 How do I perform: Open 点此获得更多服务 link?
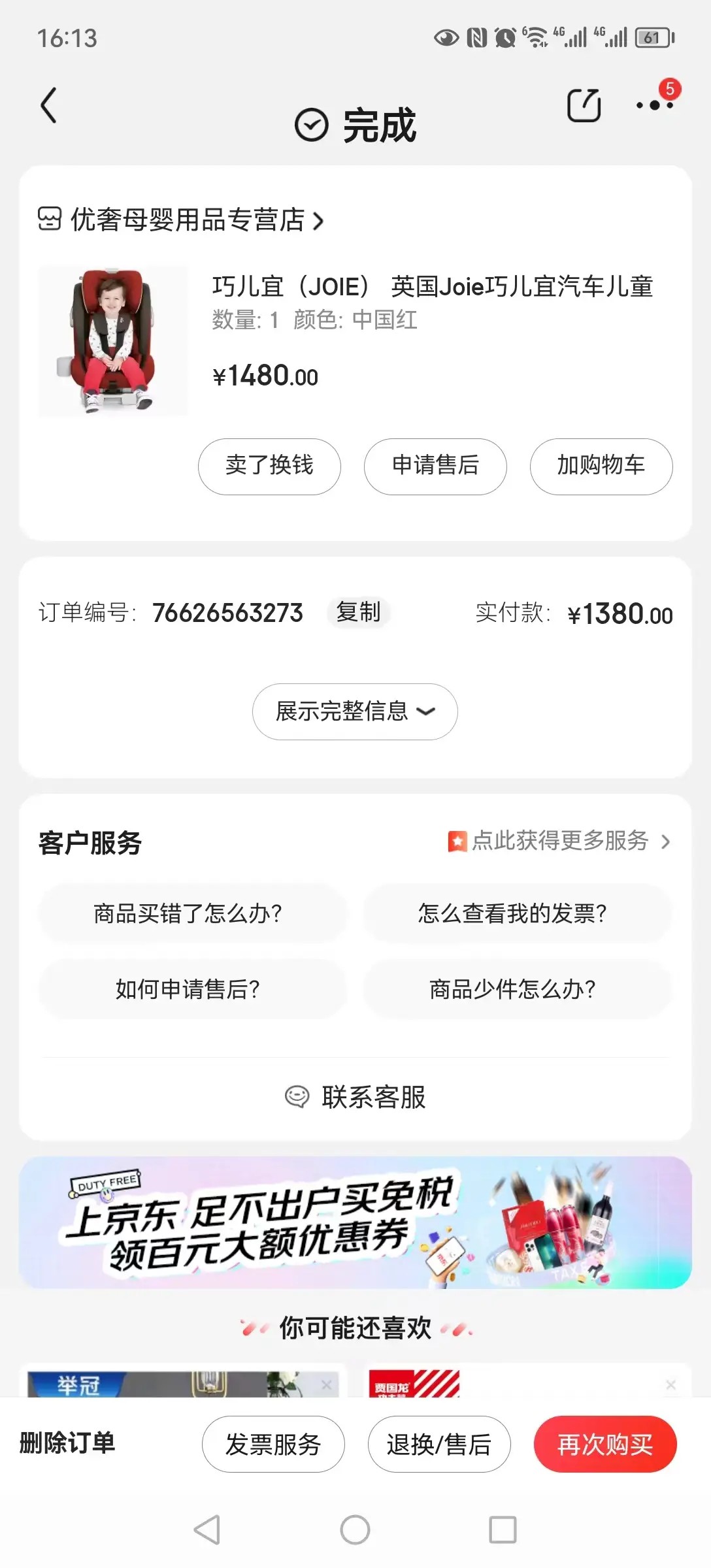pos(559,841)
